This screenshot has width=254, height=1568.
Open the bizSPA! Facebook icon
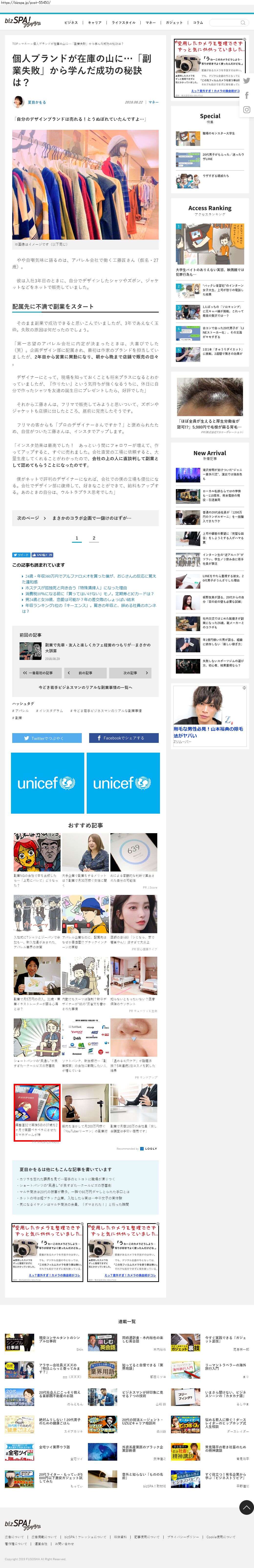click(246, 95)
